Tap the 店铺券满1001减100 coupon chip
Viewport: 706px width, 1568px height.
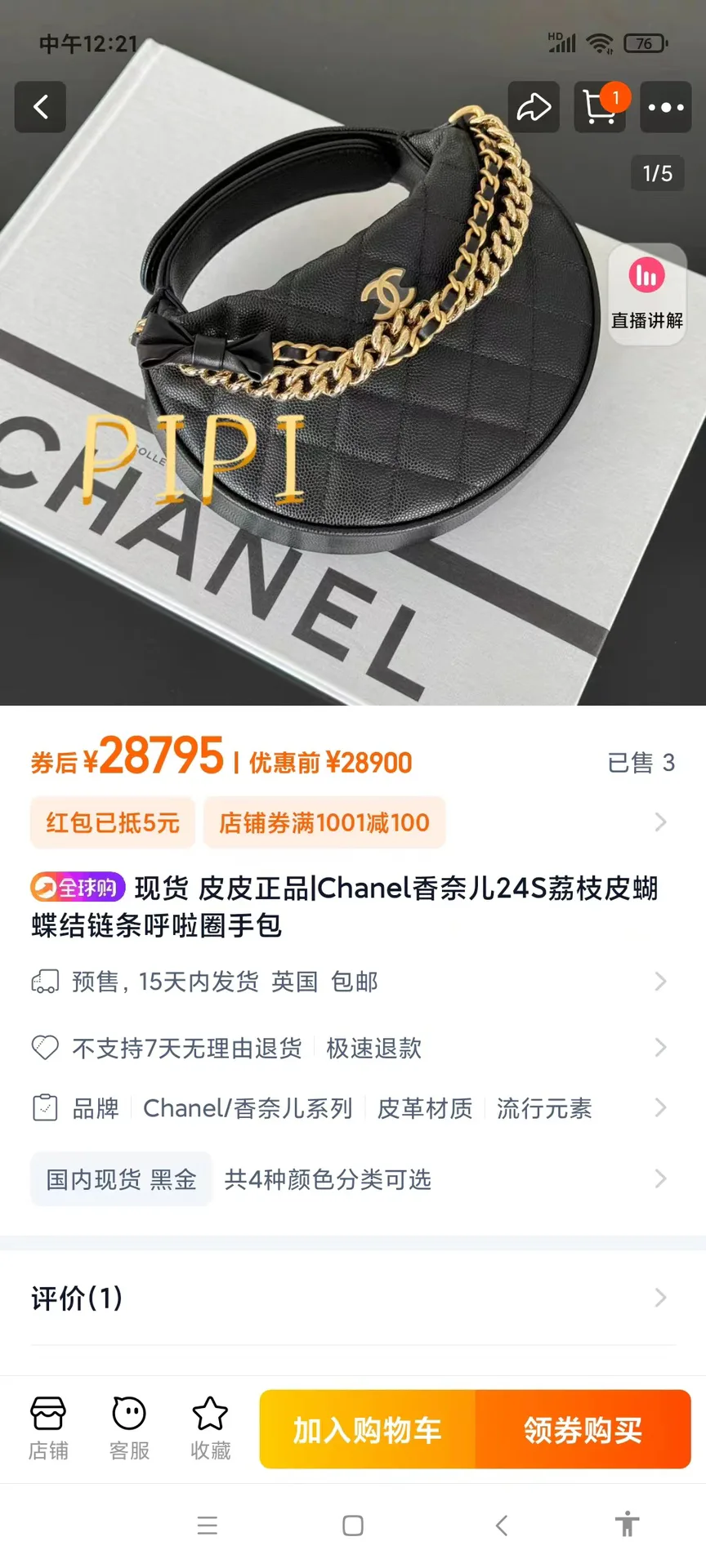[x=324, y=822]
